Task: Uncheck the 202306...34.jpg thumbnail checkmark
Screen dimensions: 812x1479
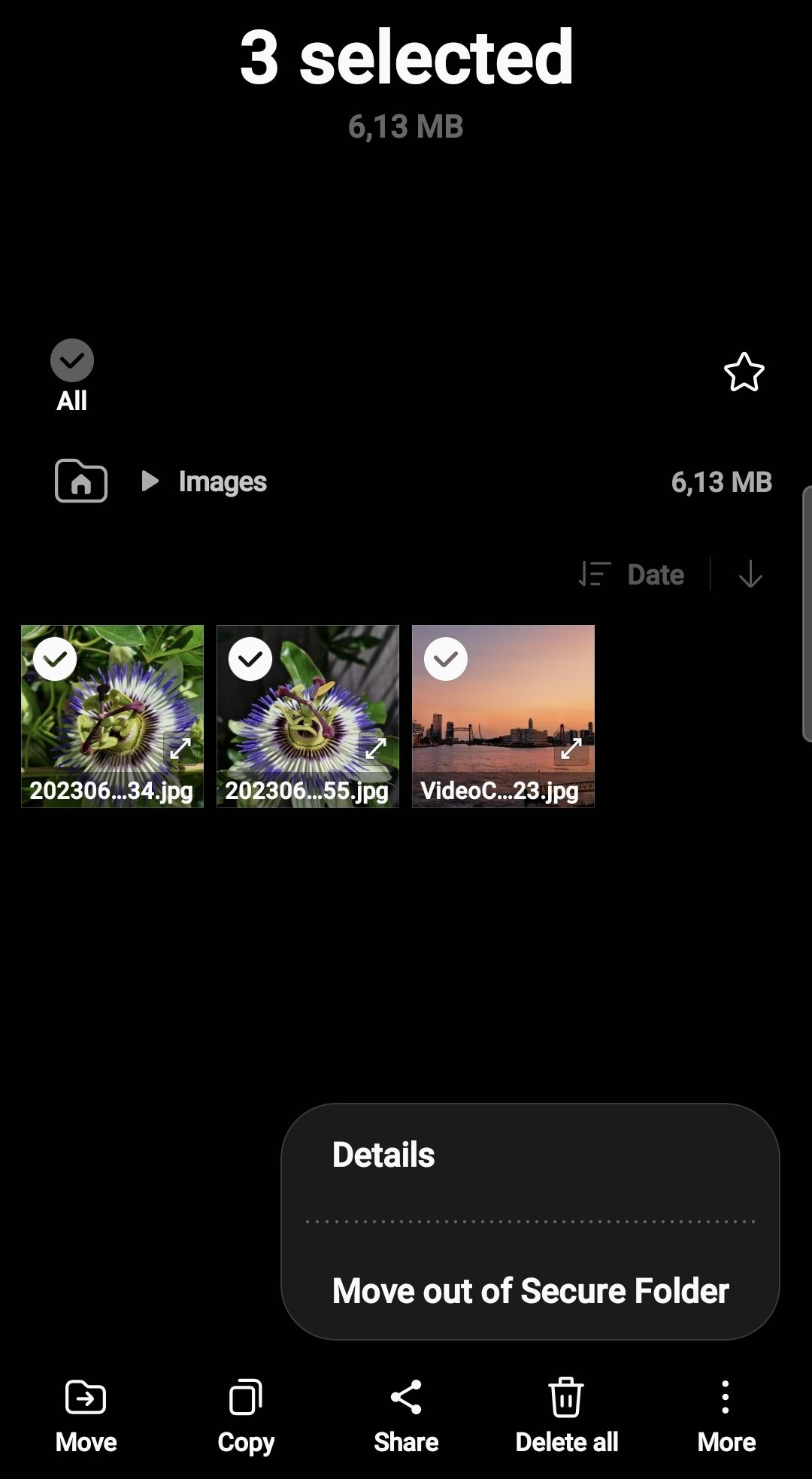Action: pos(54,658)
